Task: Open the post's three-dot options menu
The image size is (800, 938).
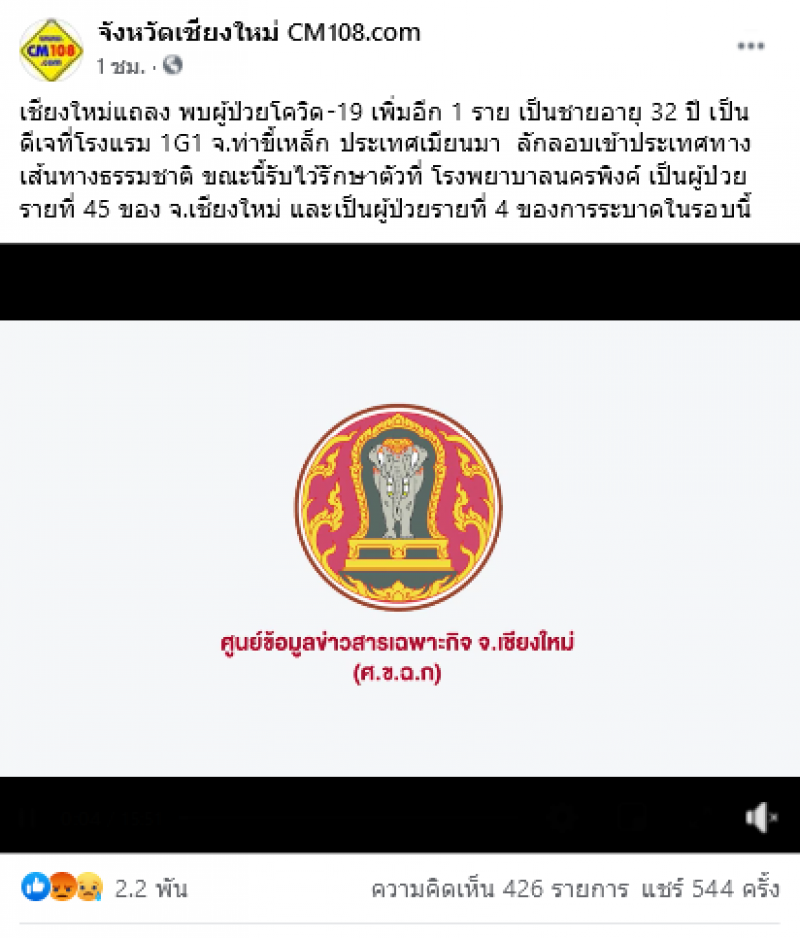Action: pos(751,46)
